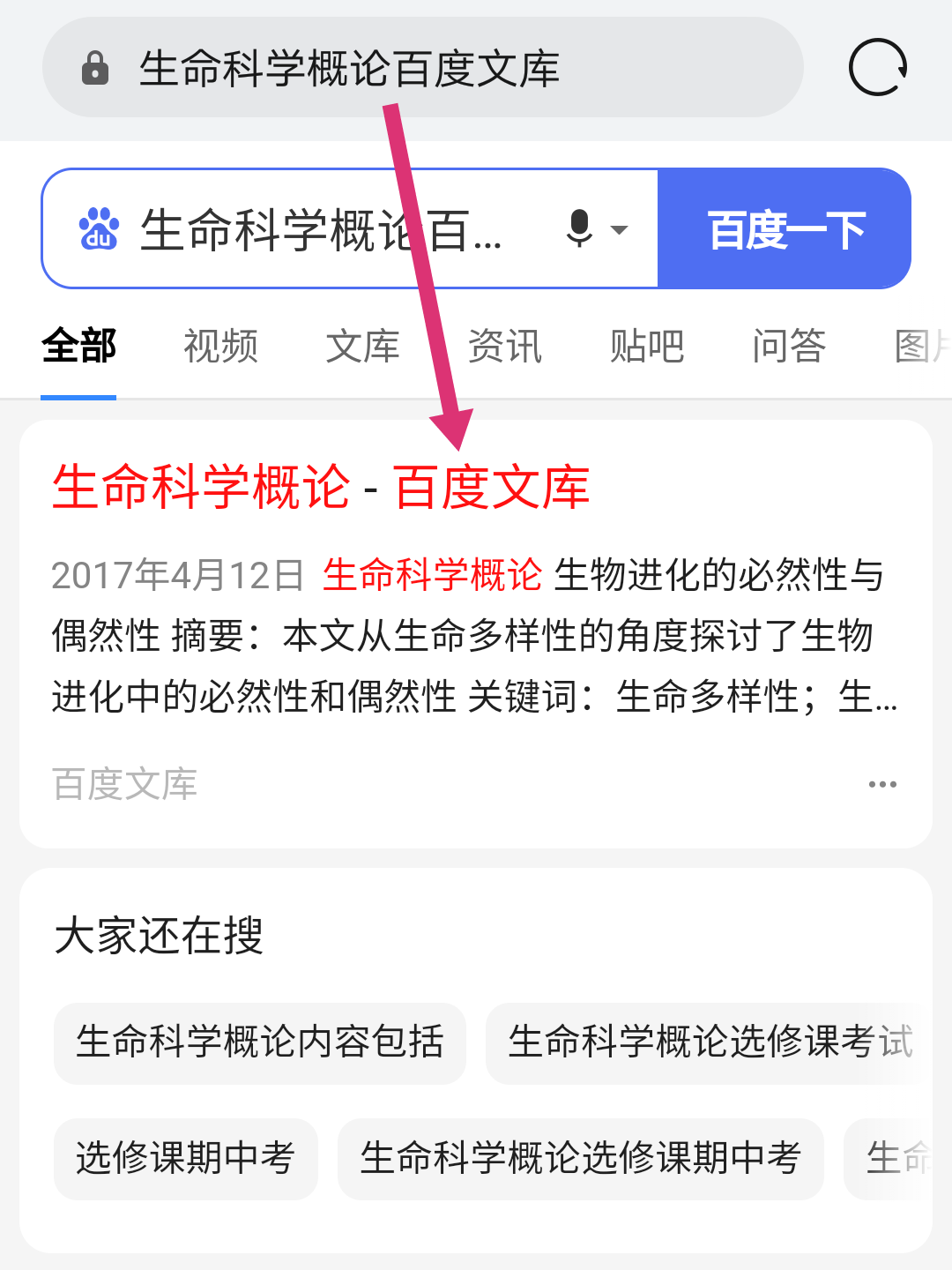Switch to the 视频 tab
Viewport: 952px width, 1270px height.
tap(220, 346)
